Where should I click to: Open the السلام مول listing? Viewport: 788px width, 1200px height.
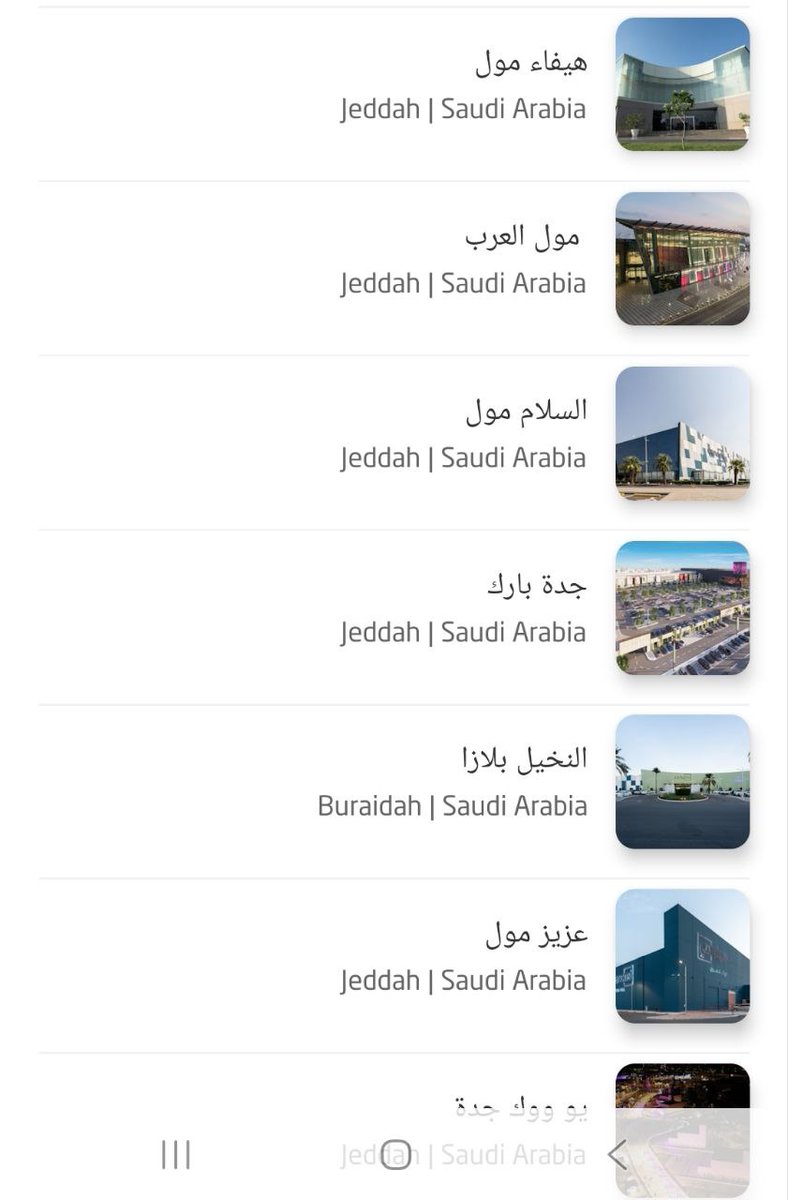[526, 412]
